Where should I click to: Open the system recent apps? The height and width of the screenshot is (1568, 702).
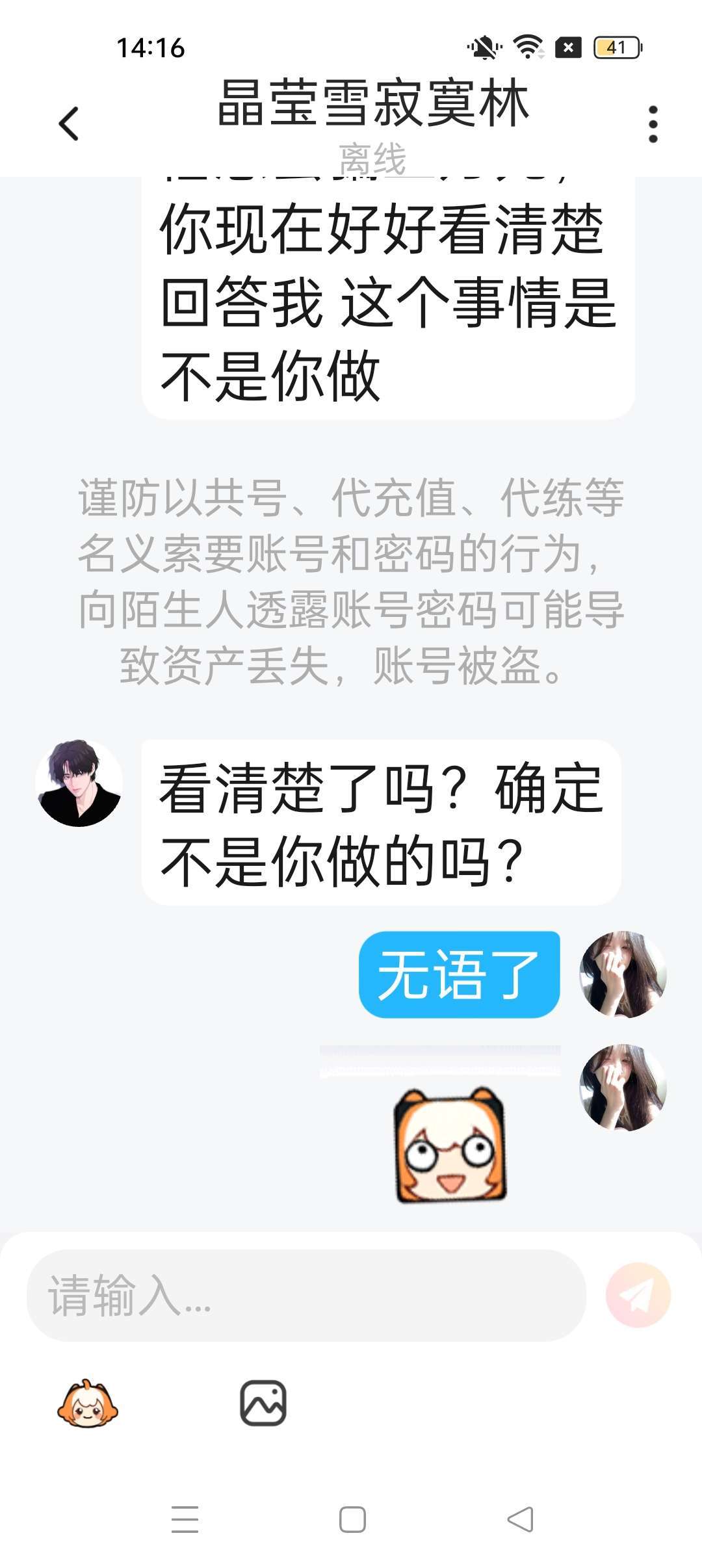pyautogui.click(x=185, y=1520)
